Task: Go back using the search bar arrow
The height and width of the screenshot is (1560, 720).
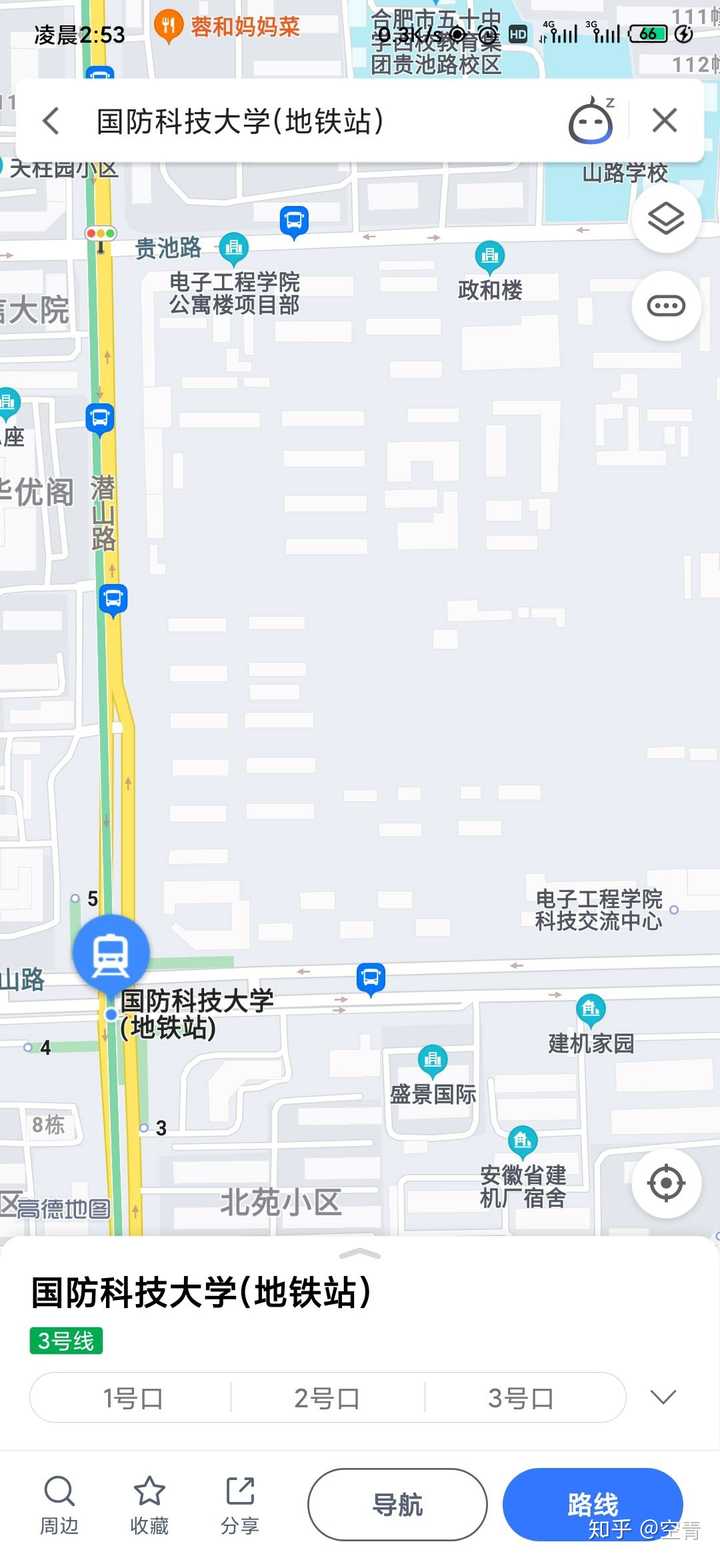Action: pyautogui.click(x=51, y=121)
